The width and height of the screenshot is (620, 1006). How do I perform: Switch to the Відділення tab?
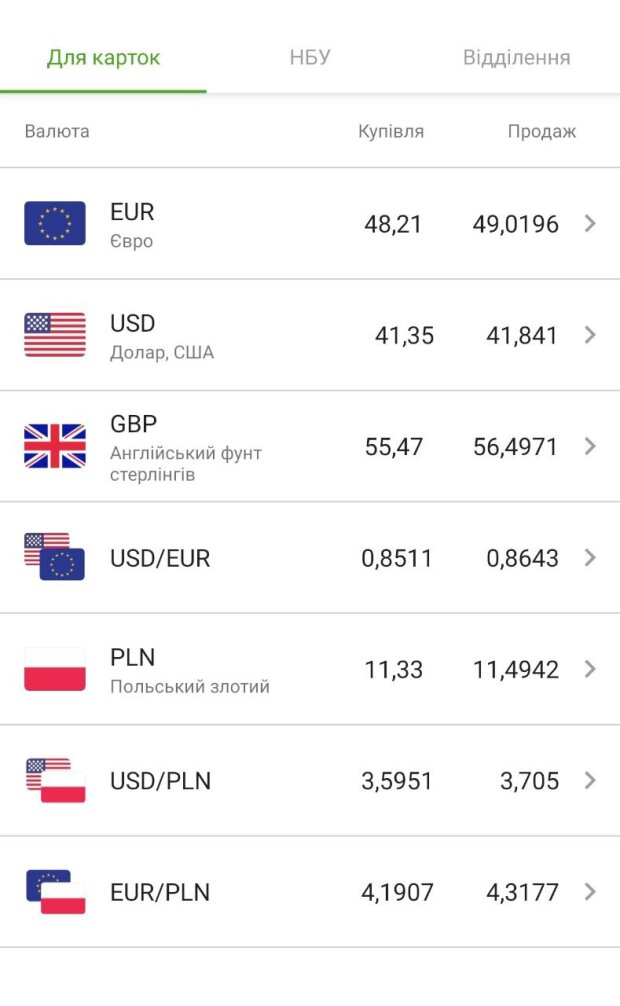pos(516,58)
